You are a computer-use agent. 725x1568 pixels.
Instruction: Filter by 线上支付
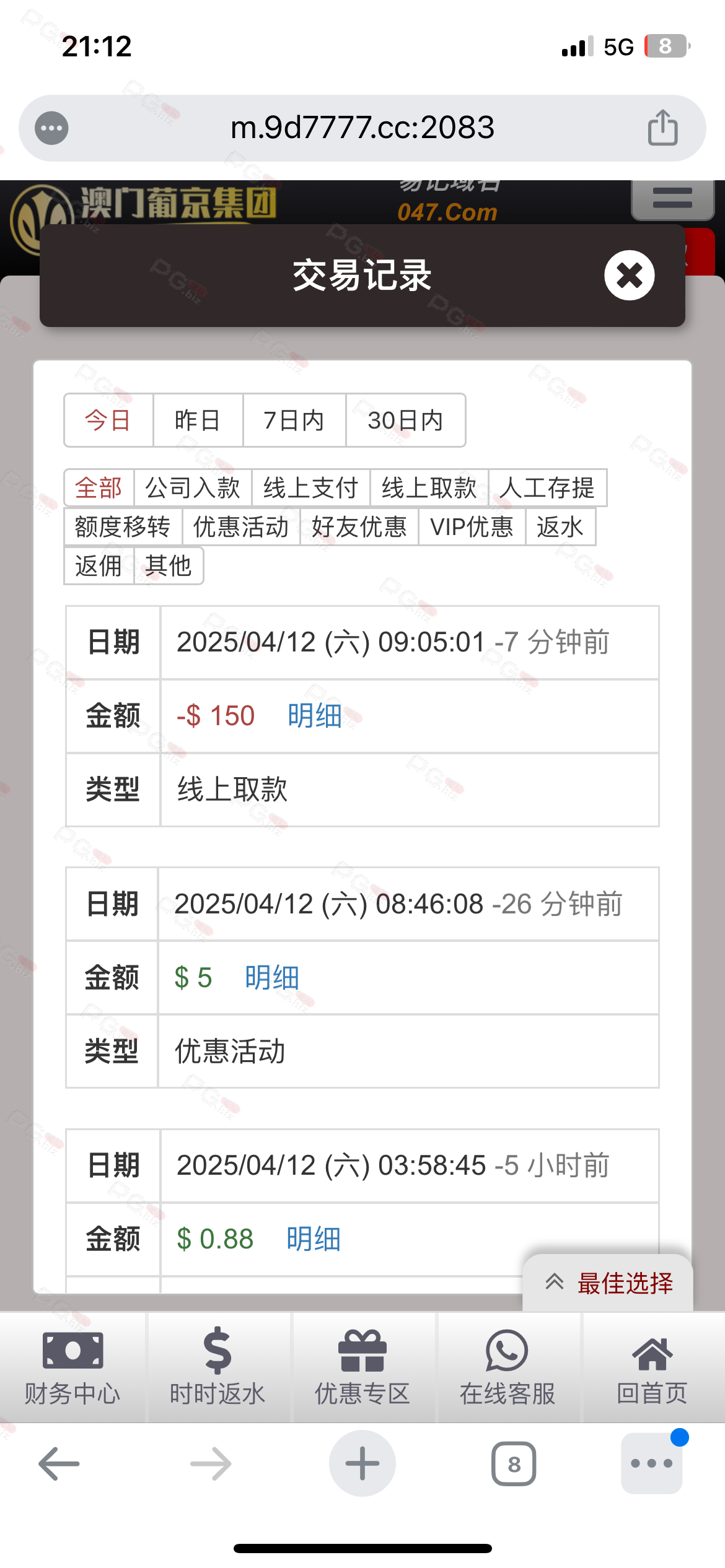pyautogui.click(x=311, y=487)
